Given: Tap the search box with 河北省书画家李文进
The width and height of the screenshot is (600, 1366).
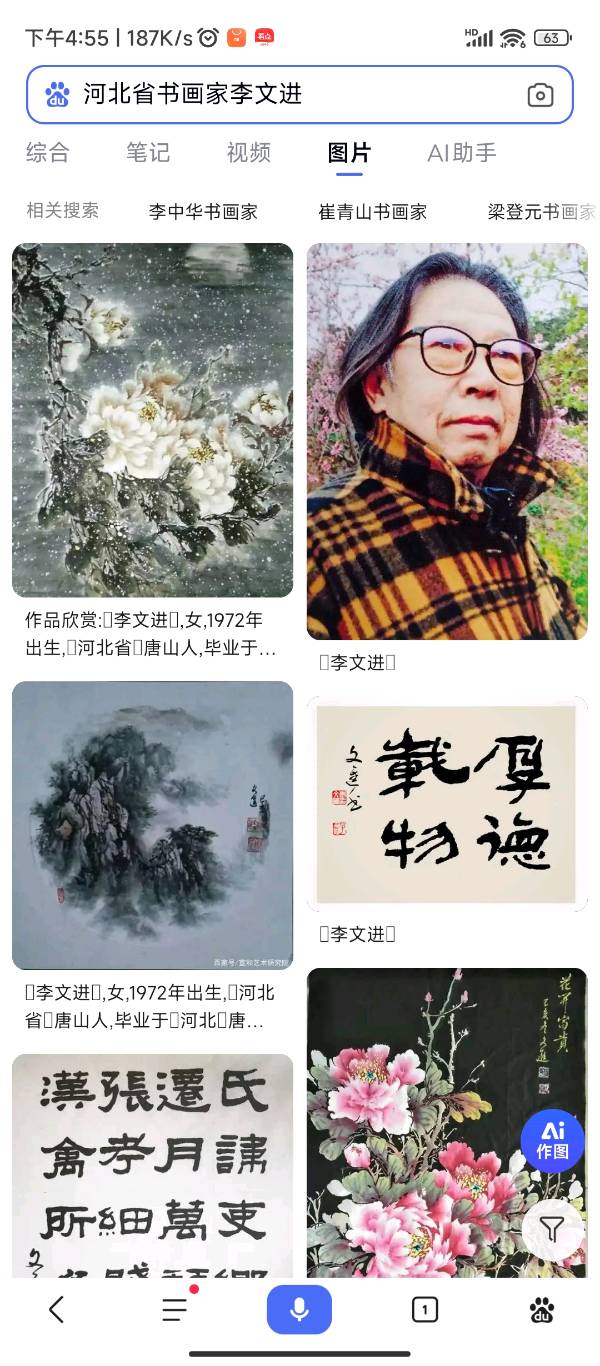Looking at the screenshot, I should coord(299,95).
